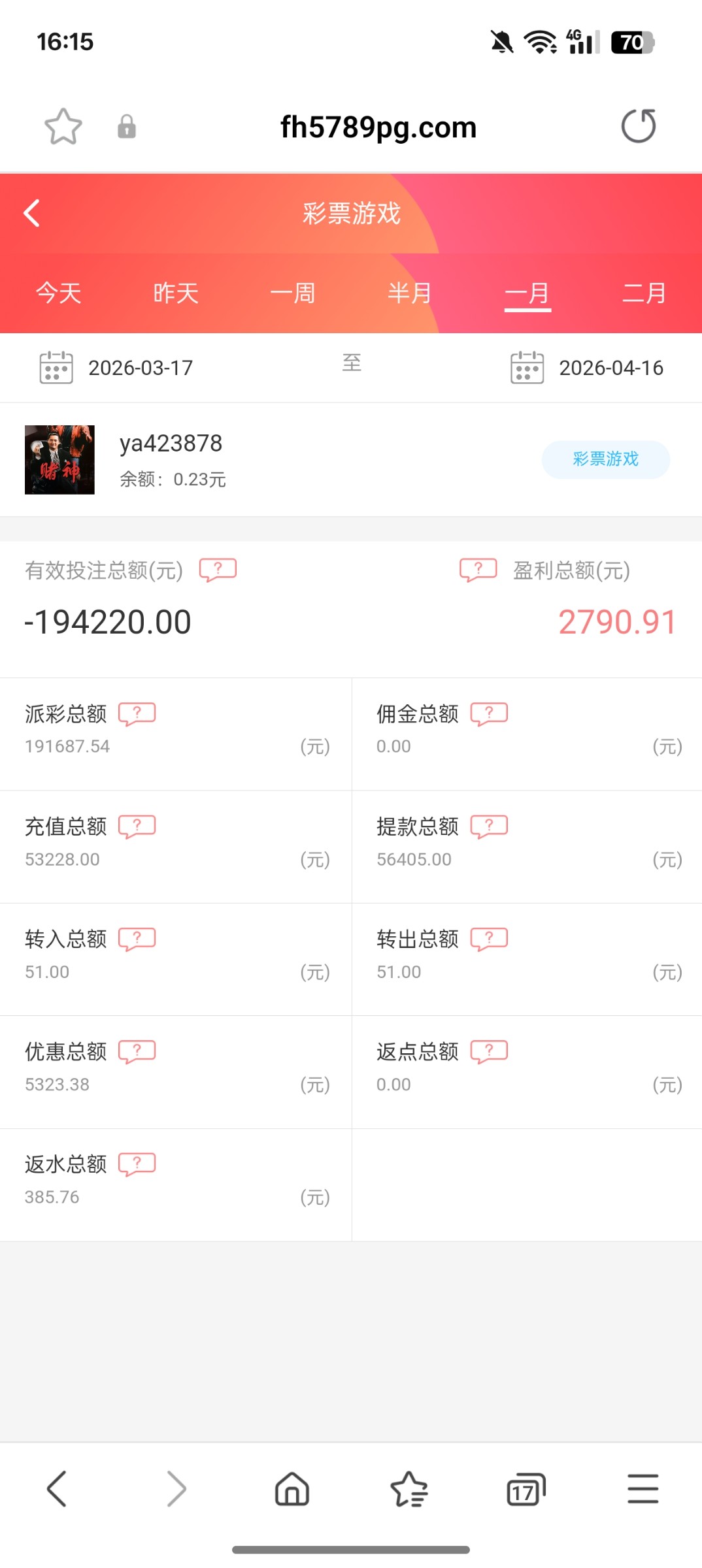The height and width of the screenshot is (1568, 702).
Task: Open the 提款总额 help icon
Action: pos(489,826)
